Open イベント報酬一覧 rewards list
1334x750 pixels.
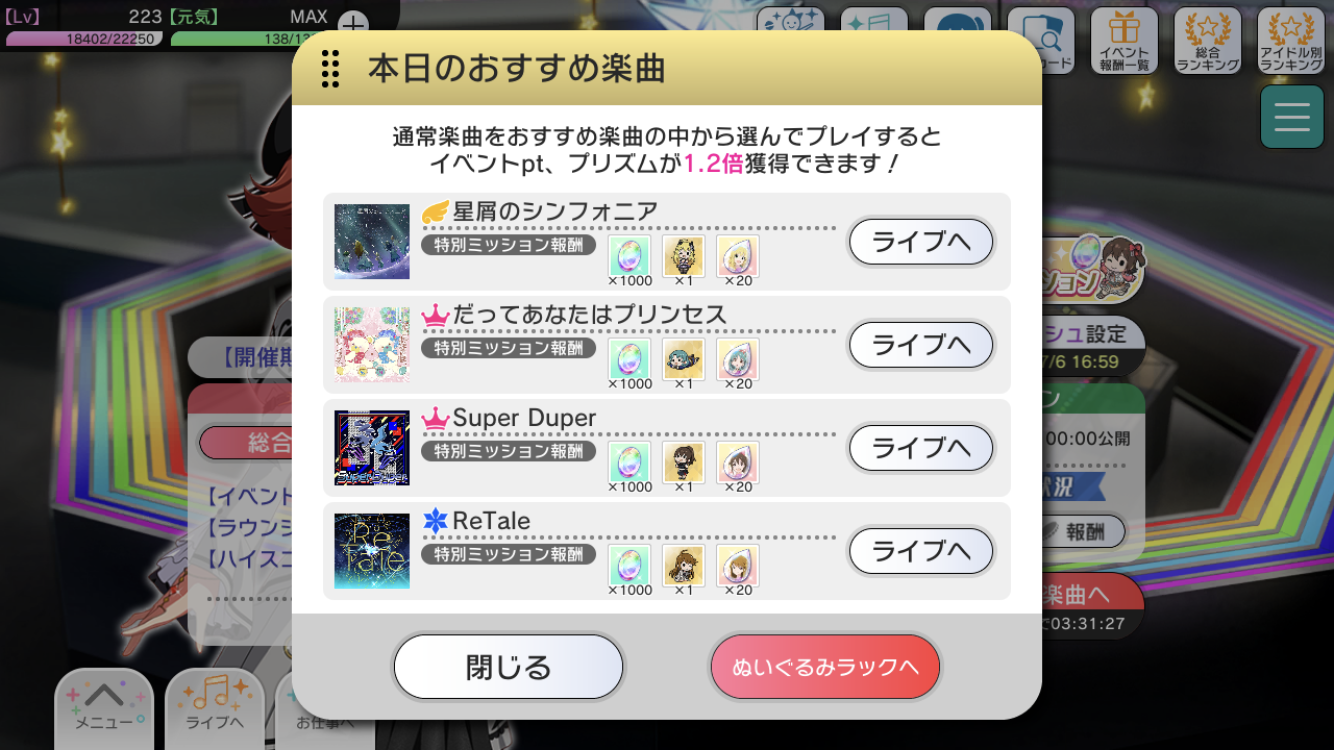(1124, 40)
